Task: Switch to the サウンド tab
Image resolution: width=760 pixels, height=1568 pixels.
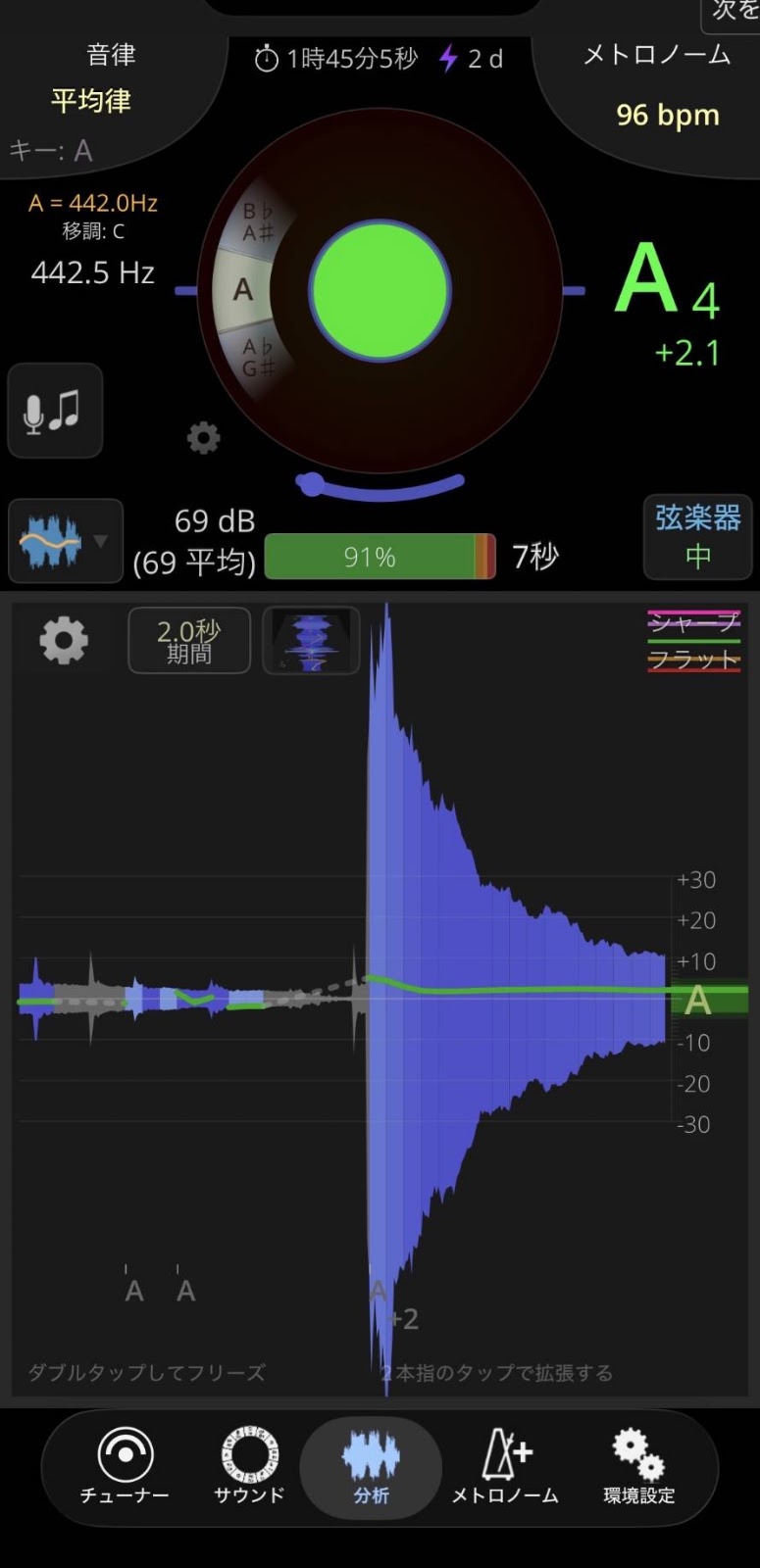Action: tap(249, 1466)
